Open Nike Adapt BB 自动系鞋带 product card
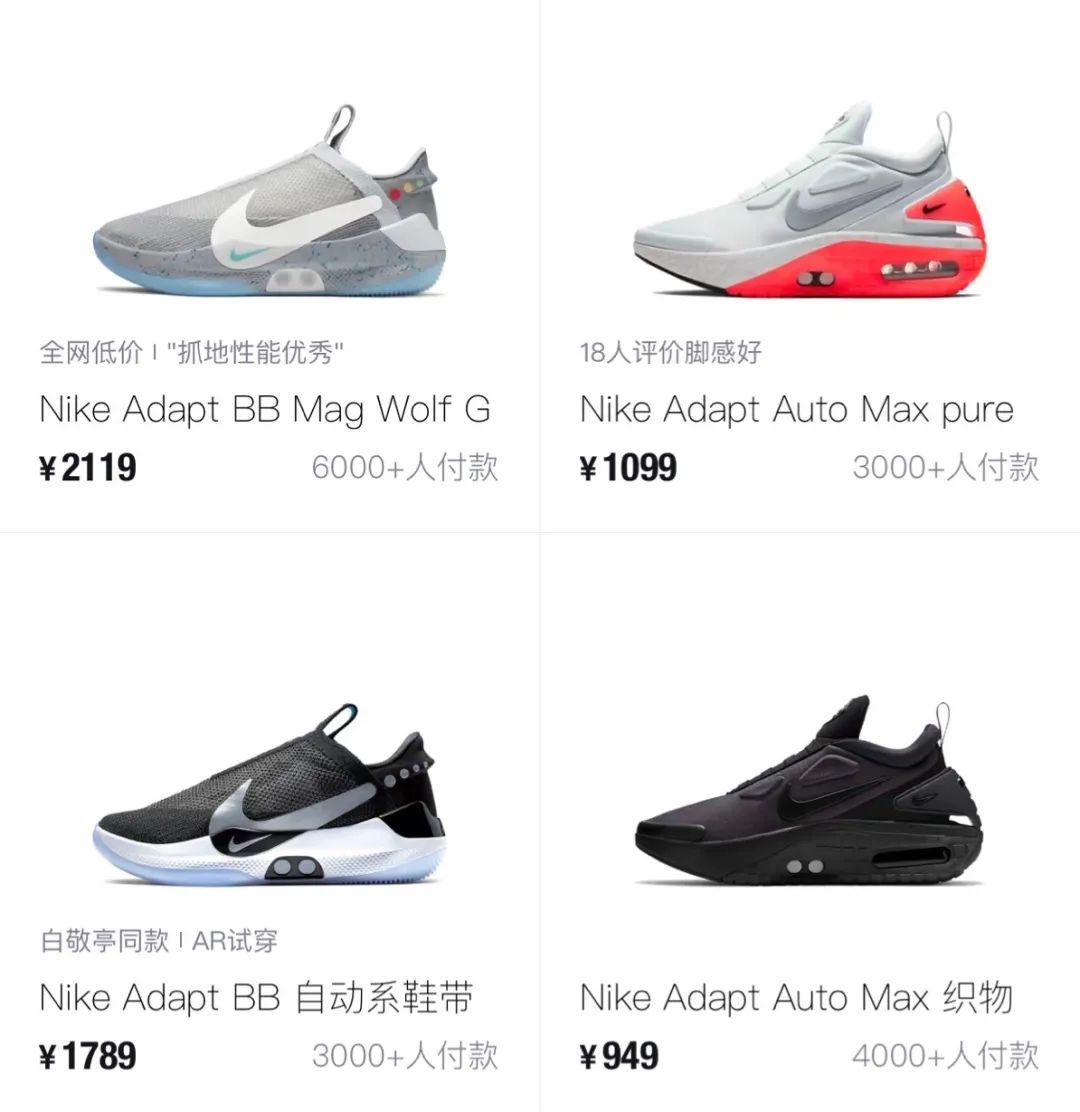 pyautogui.click(x=256, y=997)
